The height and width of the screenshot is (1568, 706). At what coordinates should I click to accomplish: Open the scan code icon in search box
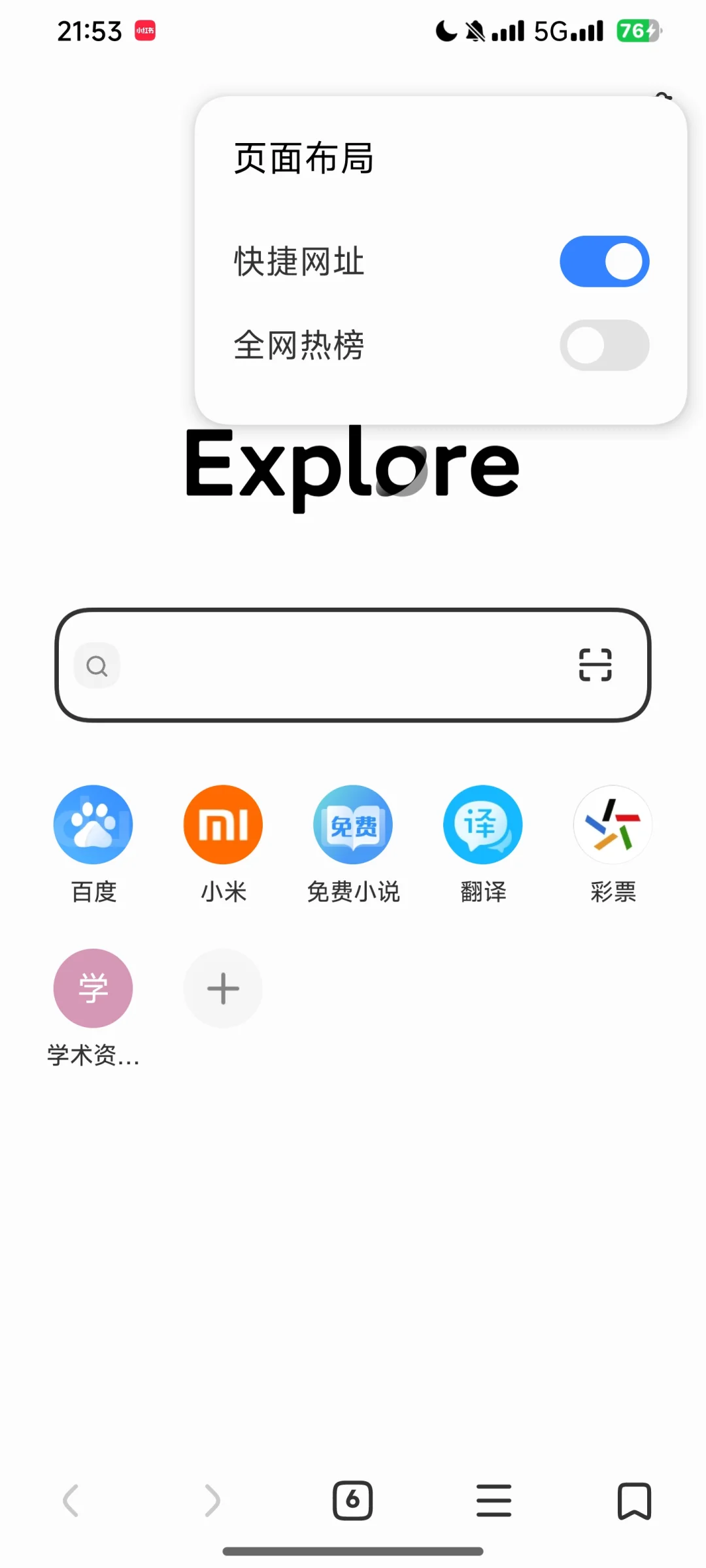coord(595,665)
